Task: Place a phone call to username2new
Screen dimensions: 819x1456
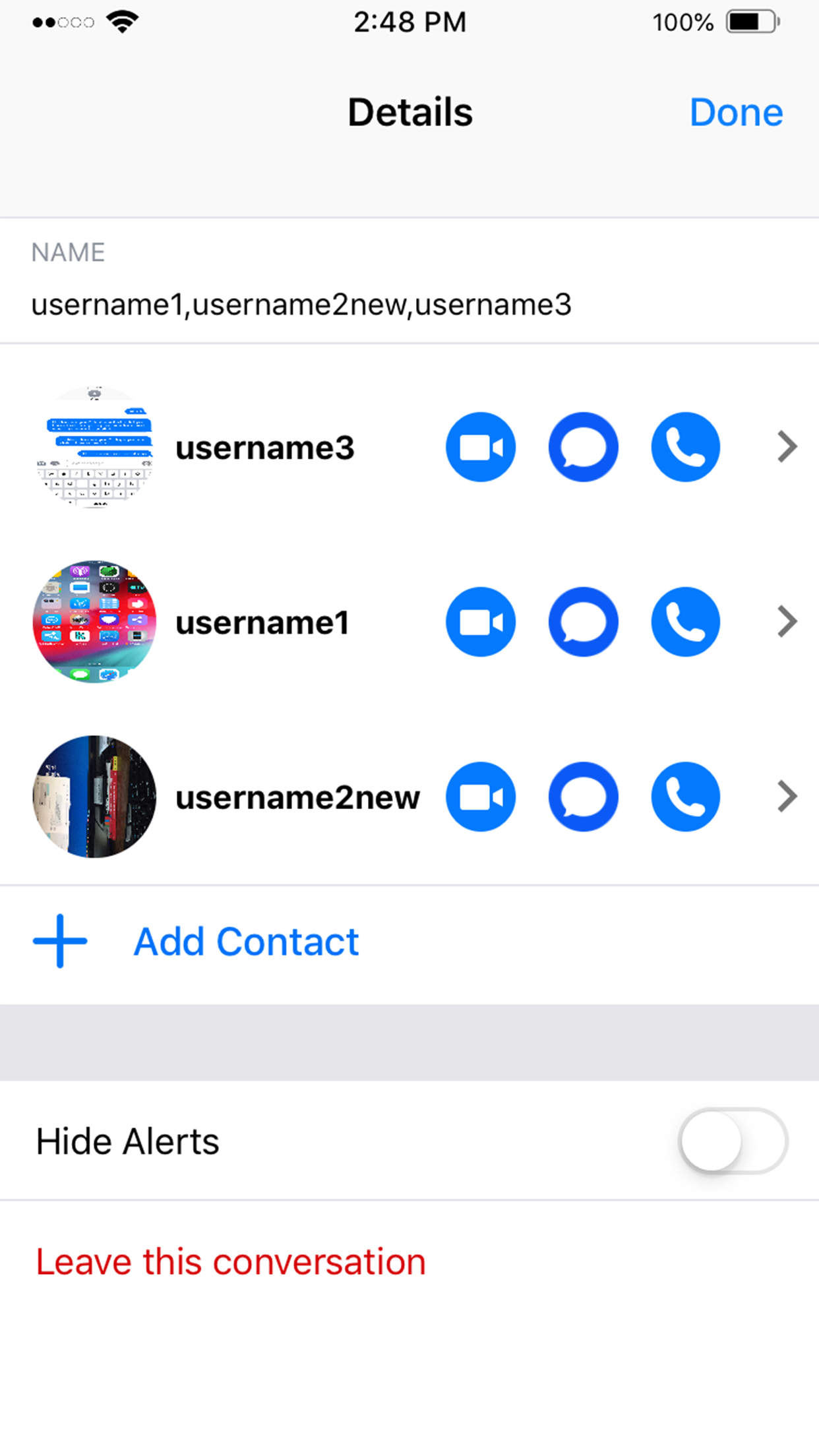Action: tap(685, 797)
